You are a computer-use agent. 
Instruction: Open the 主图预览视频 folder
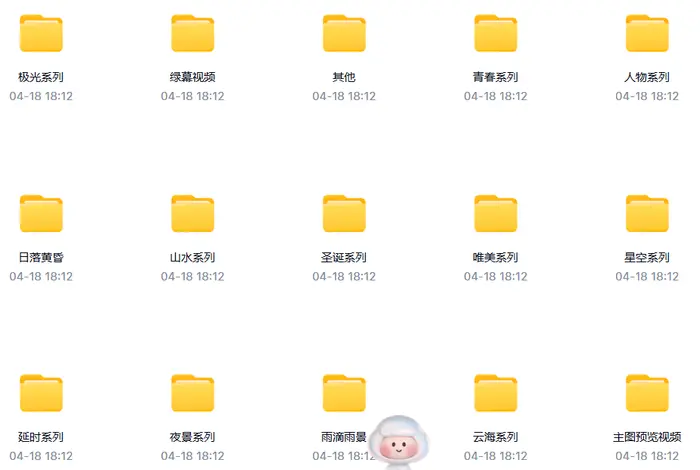coord(647,394)
